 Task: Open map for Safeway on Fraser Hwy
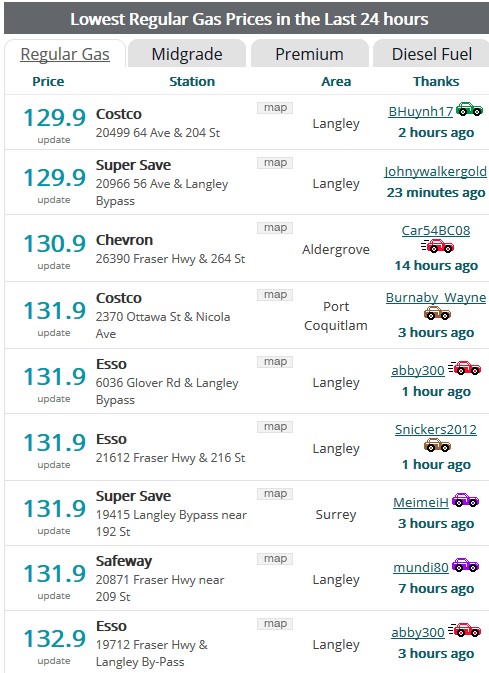275,558
